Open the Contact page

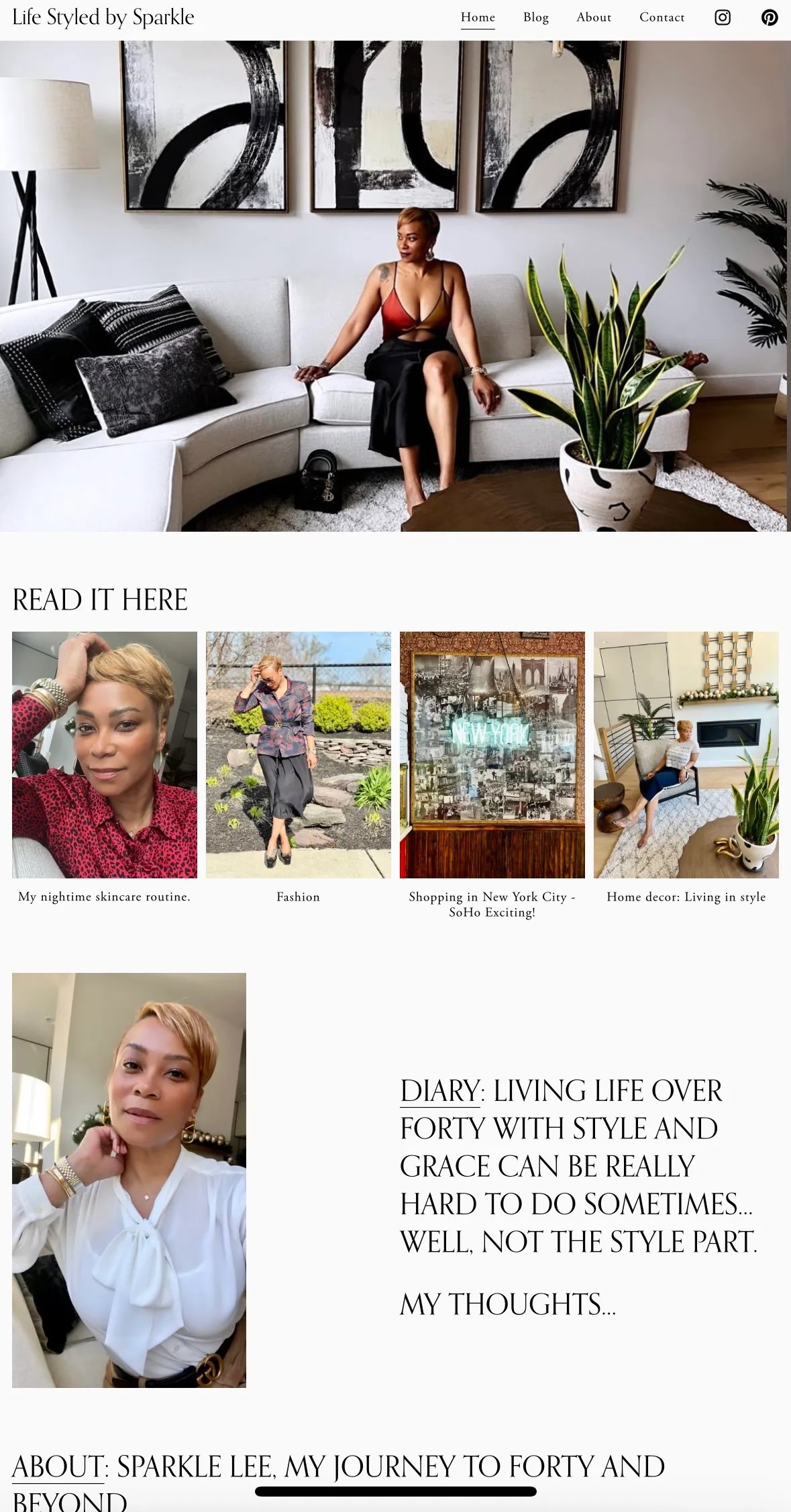[662, 17]
